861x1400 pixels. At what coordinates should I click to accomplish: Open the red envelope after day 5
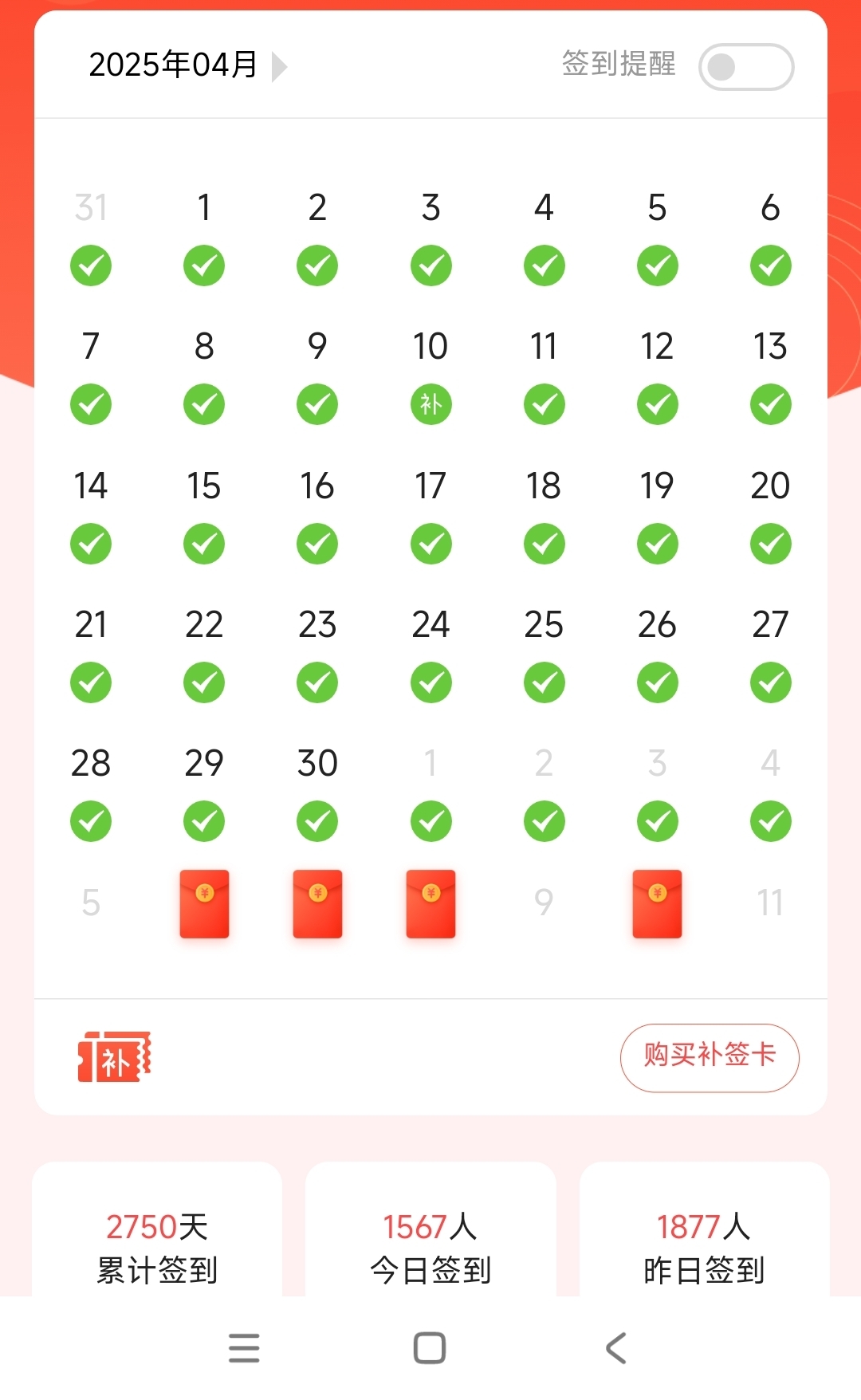(204, 903)
